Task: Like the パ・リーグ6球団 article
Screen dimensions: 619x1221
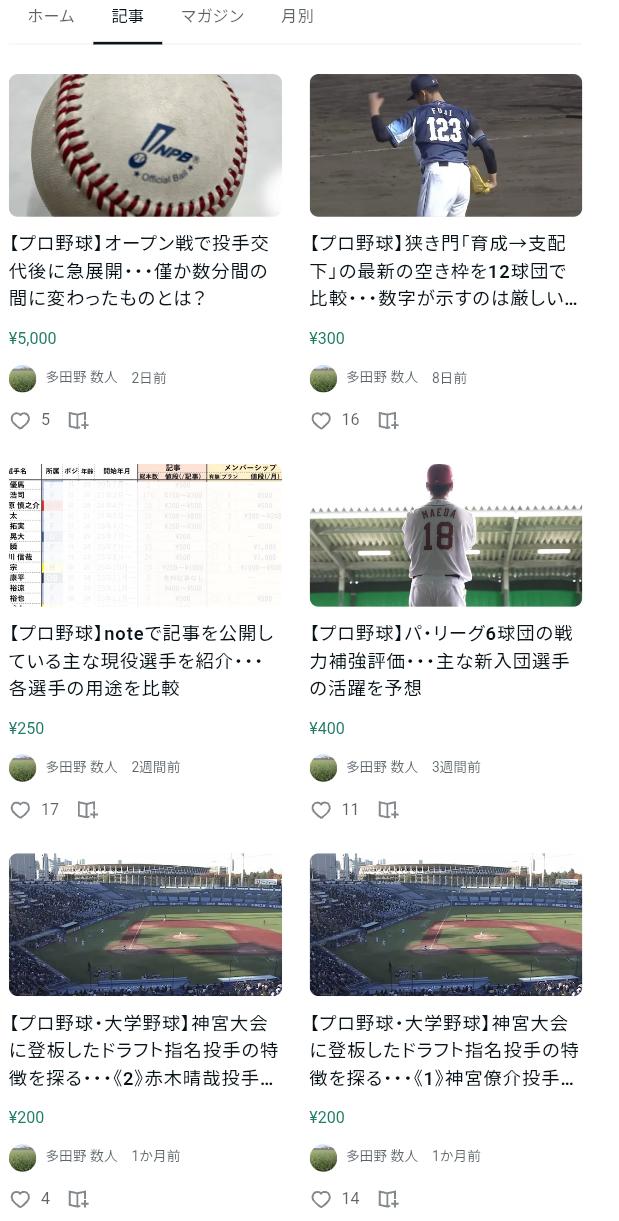Action: pyautogui.click(x=321, y=810)
